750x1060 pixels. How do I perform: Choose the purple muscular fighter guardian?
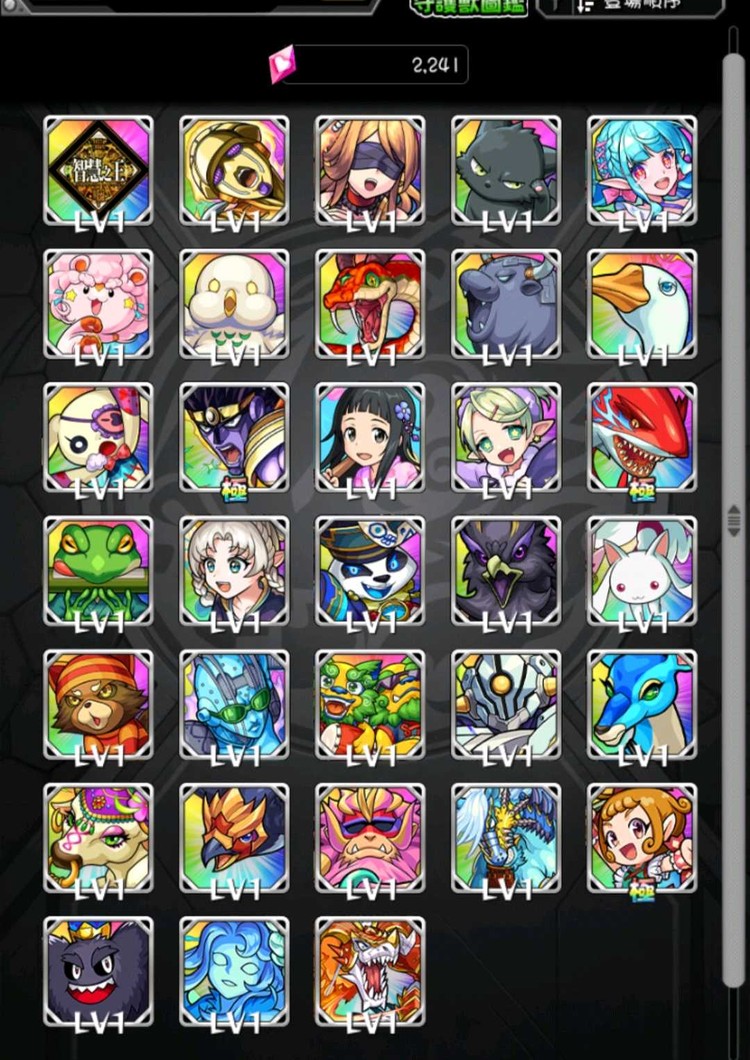[234, 437]
